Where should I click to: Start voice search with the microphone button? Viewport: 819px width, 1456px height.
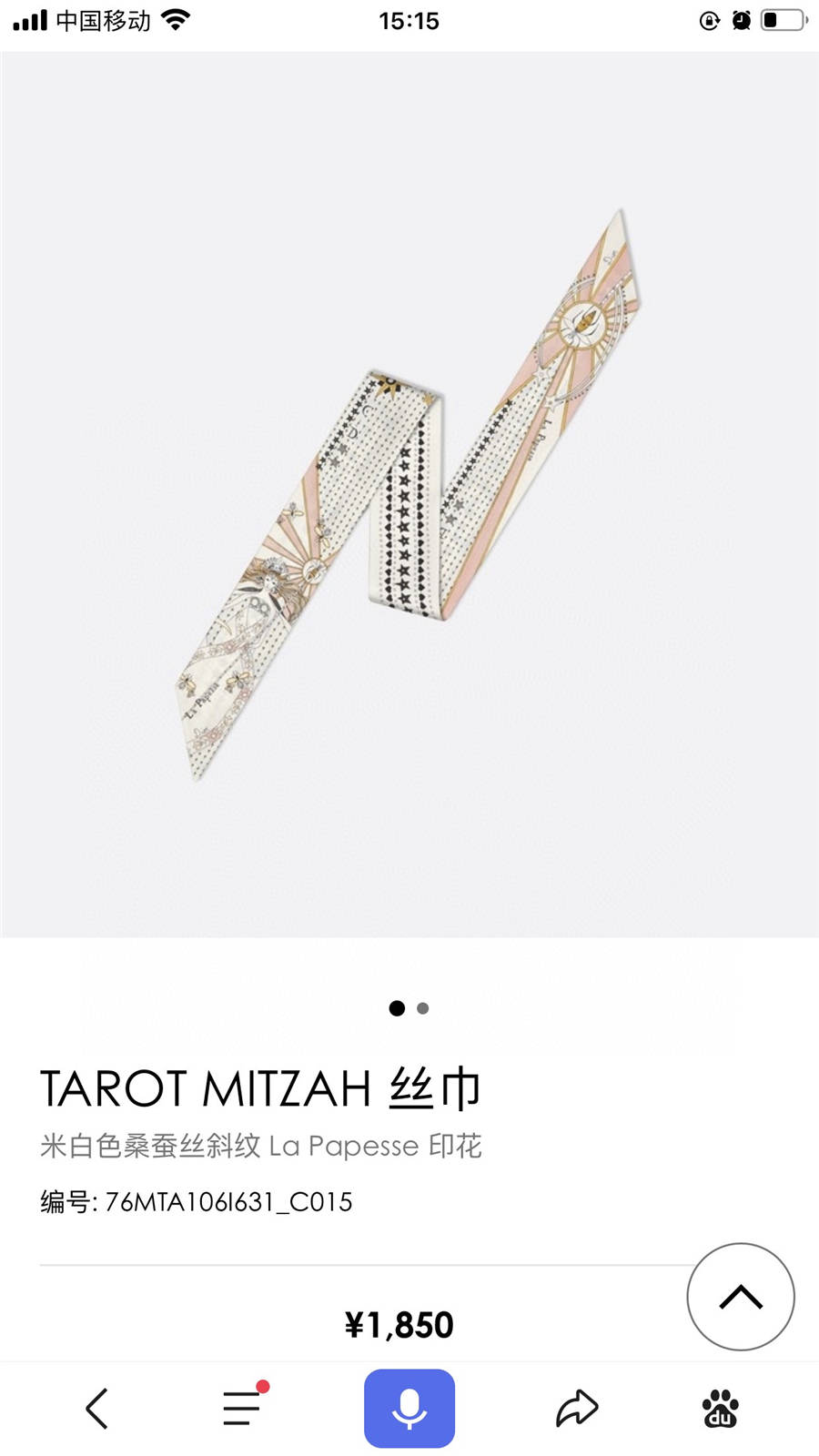click(409, 1408)
